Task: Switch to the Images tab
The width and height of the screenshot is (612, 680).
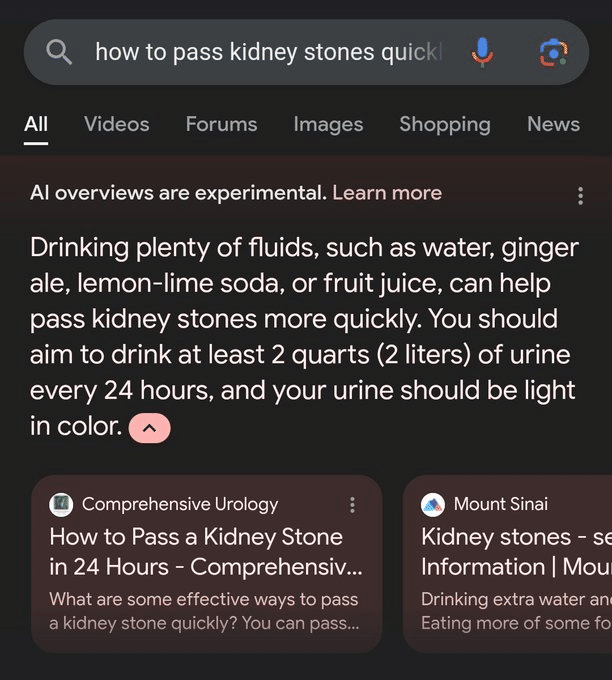Action: coord(328,124)
